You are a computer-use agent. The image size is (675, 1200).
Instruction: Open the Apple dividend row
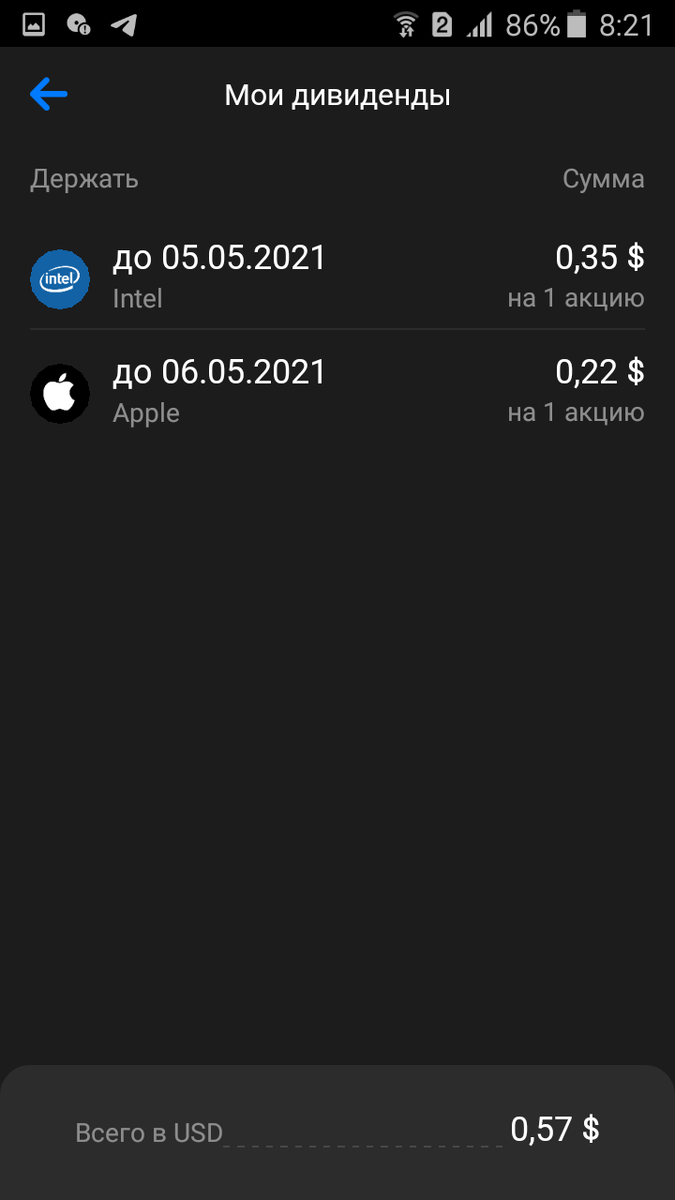[337, 390]
